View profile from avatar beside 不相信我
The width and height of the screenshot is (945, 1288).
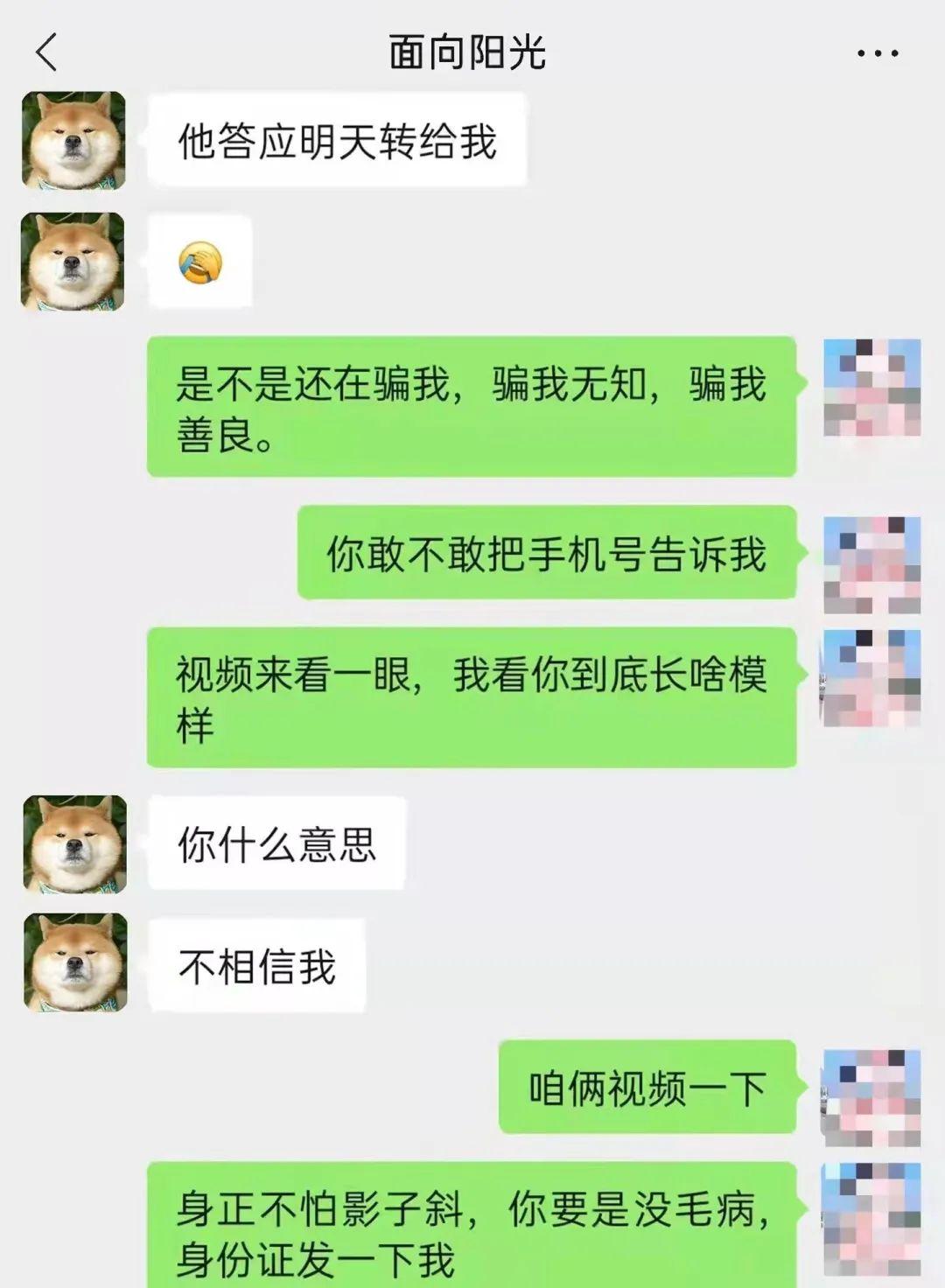click(75, 962)
